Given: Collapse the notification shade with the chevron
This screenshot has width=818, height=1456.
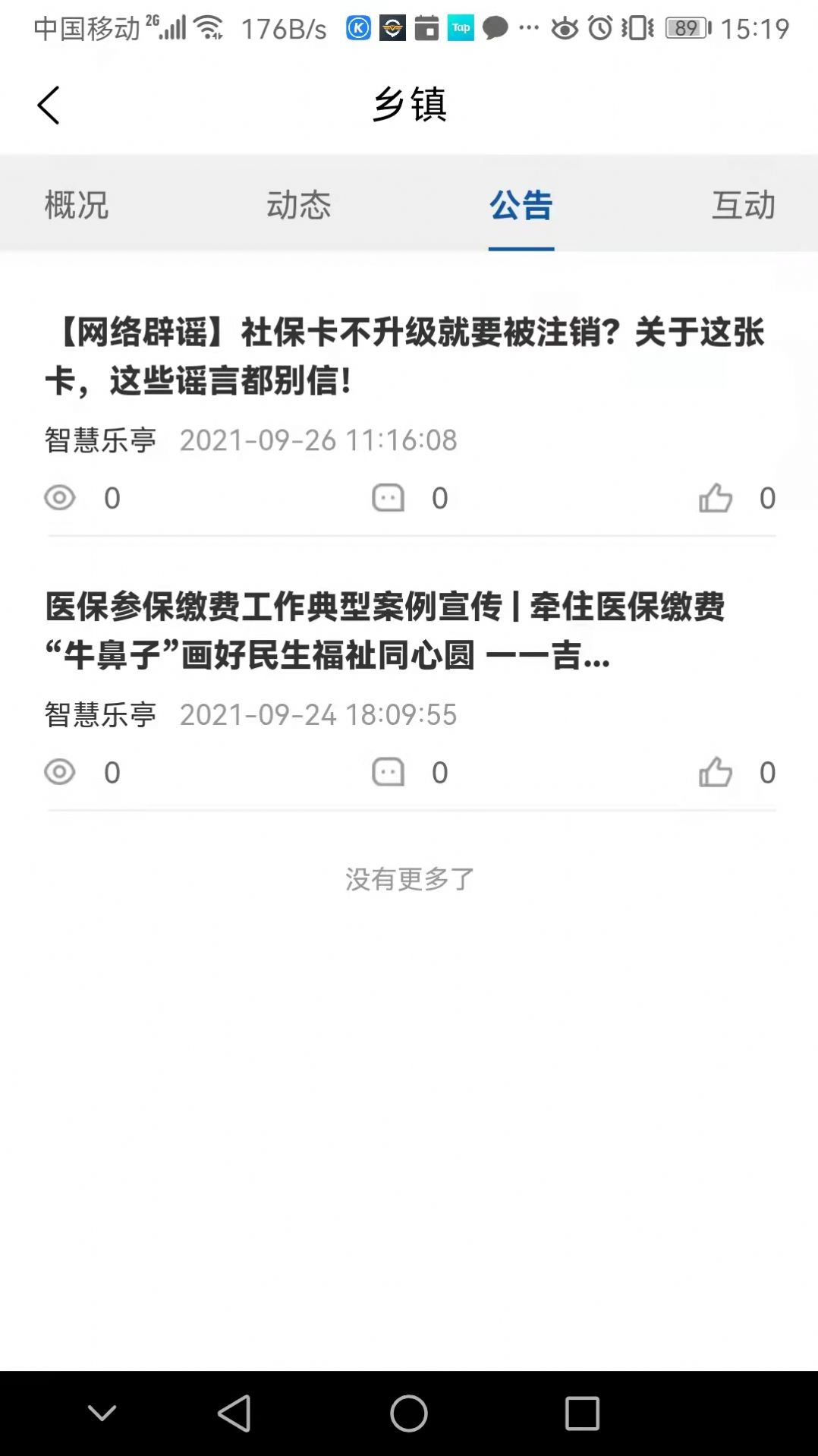Looking at the screenshot, I should click(x=101, y=1413).
